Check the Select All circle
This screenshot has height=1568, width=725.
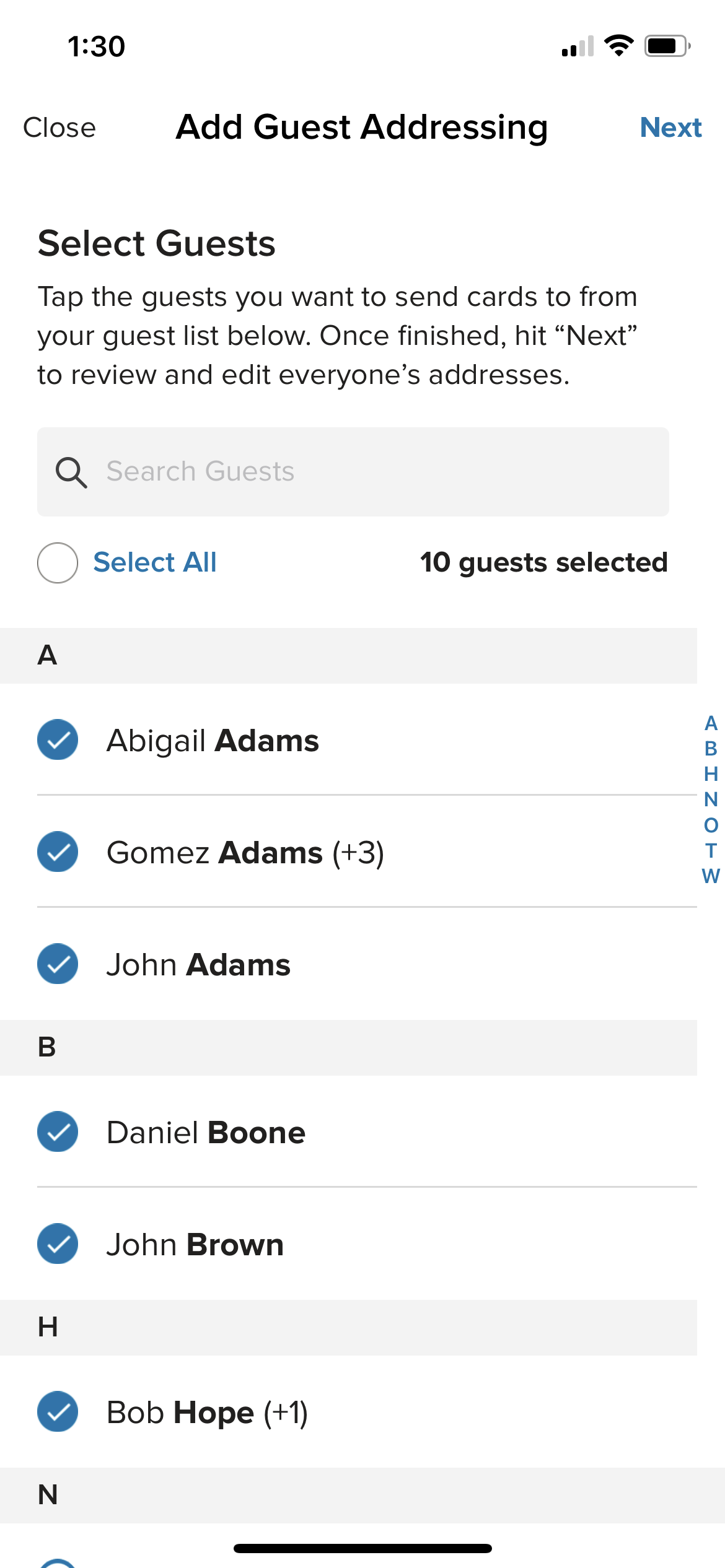(58, 563)
